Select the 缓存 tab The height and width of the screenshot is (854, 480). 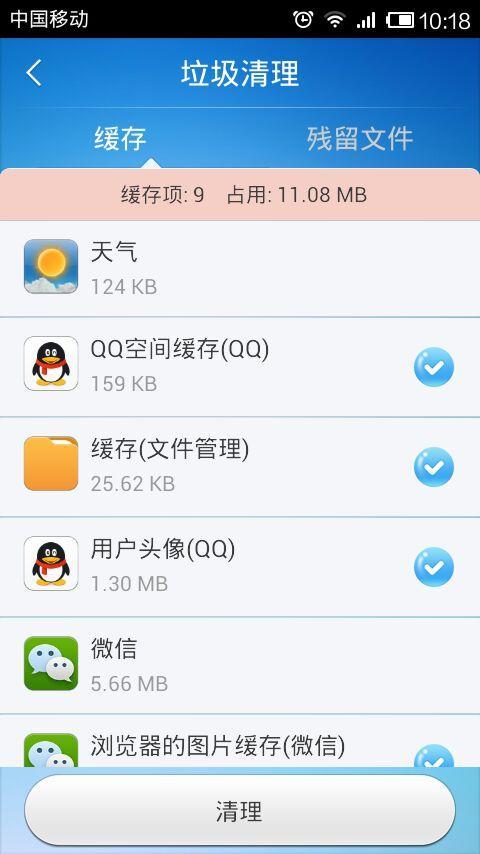[120, 138]
